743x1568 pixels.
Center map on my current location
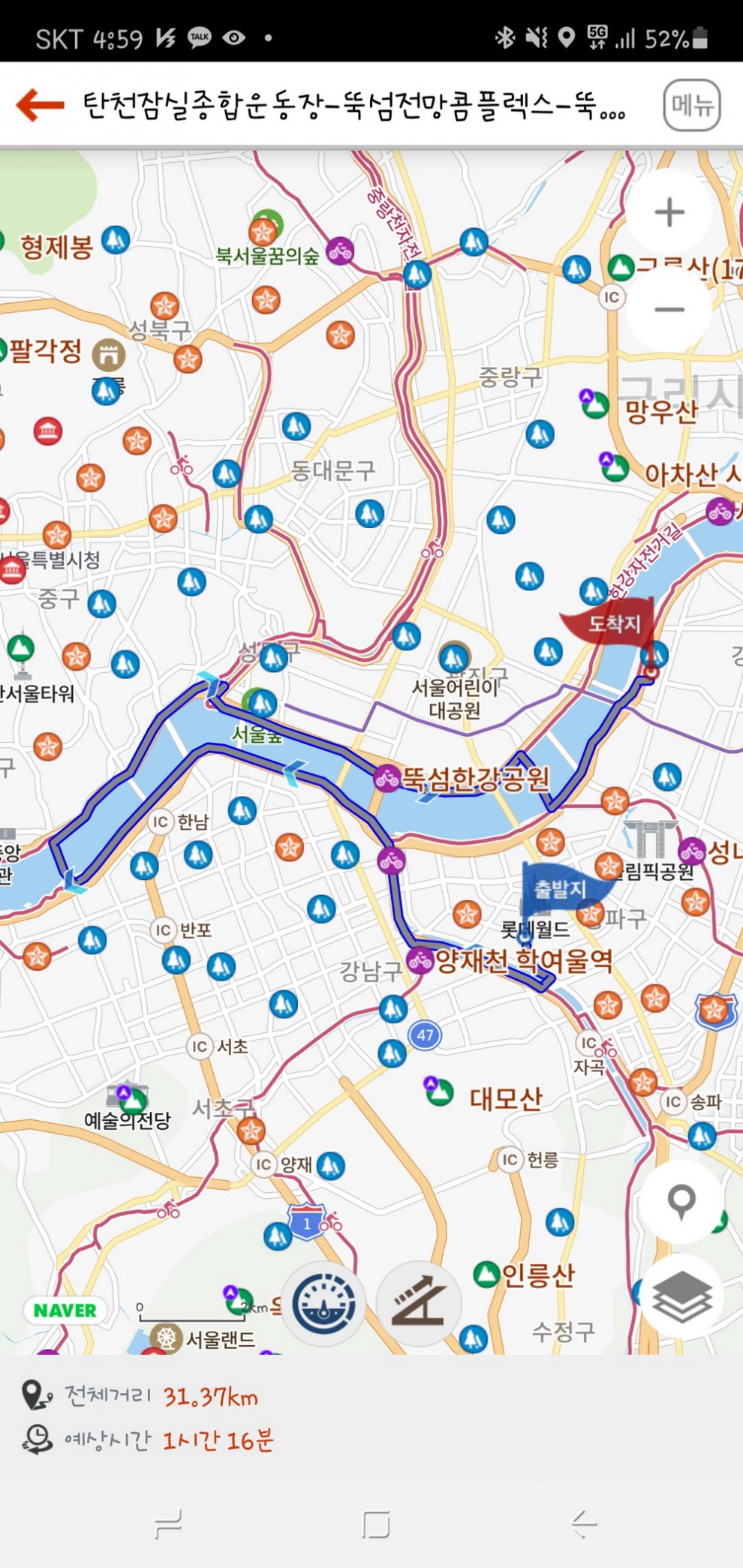681,1201
